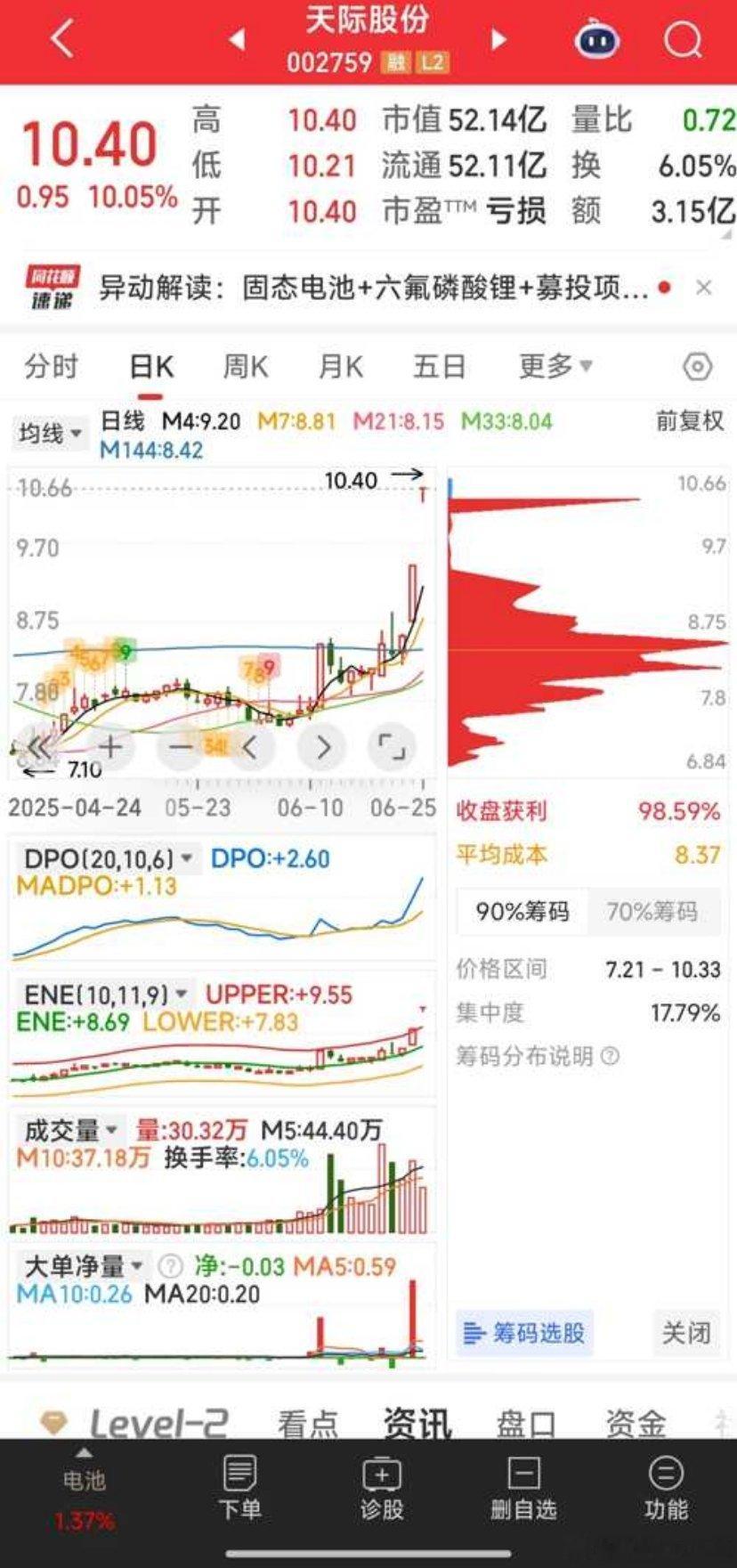Open the chart settings hexagon icon
This screenshot has width=737, height=1568.
697,367
